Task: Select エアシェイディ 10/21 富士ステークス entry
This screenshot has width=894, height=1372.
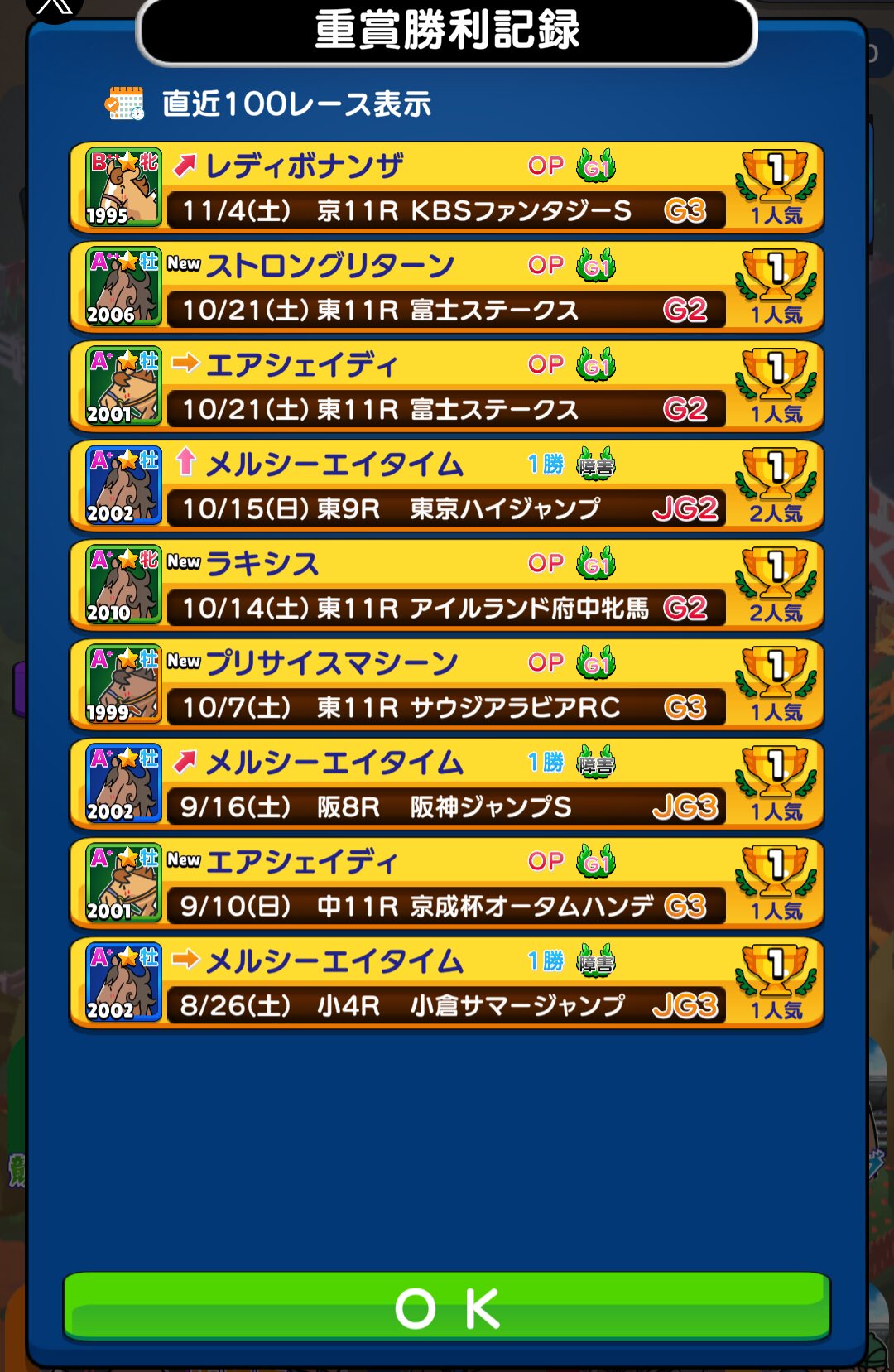Action: (447, 388)
